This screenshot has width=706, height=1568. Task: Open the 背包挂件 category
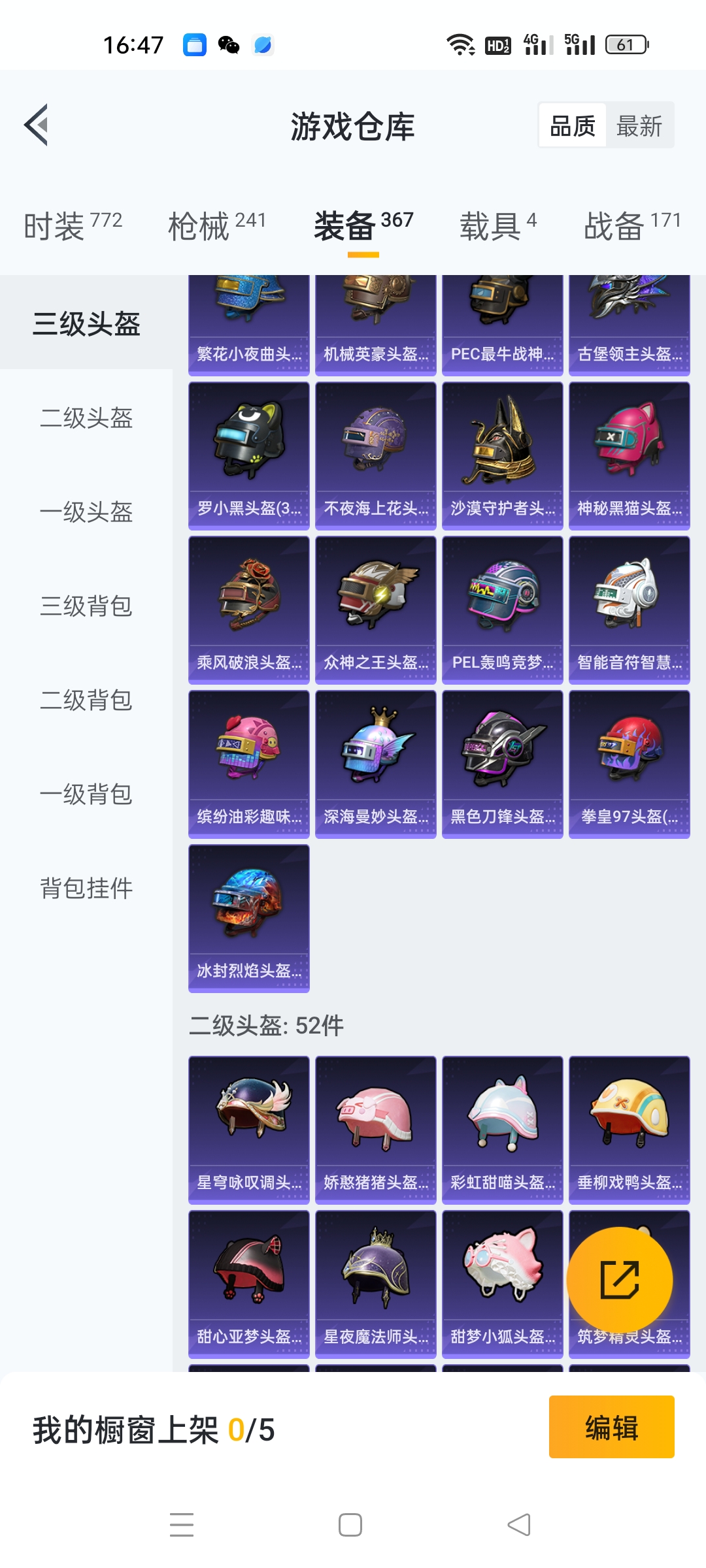coord(86,889)
